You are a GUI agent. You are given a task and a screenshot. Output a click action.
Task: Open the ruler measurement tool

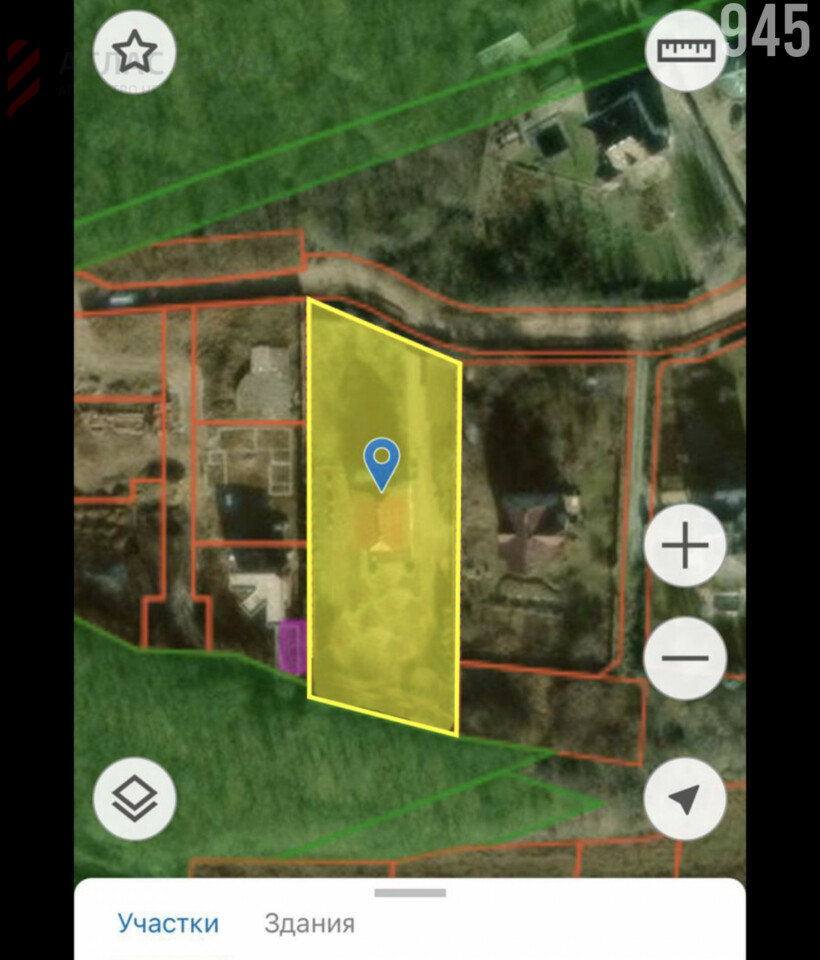point(686,51)
